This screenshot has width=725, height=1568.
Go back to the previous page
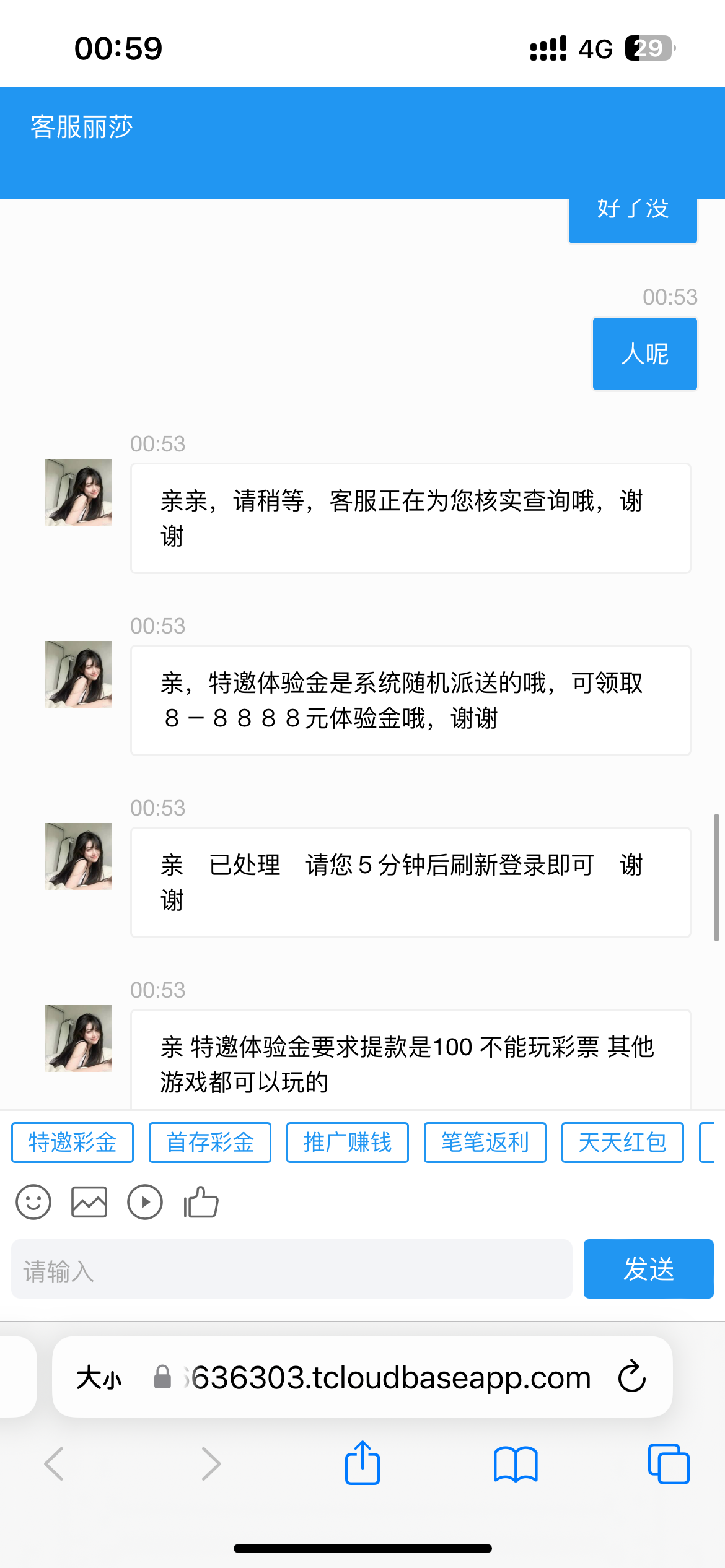(55, 1464)
